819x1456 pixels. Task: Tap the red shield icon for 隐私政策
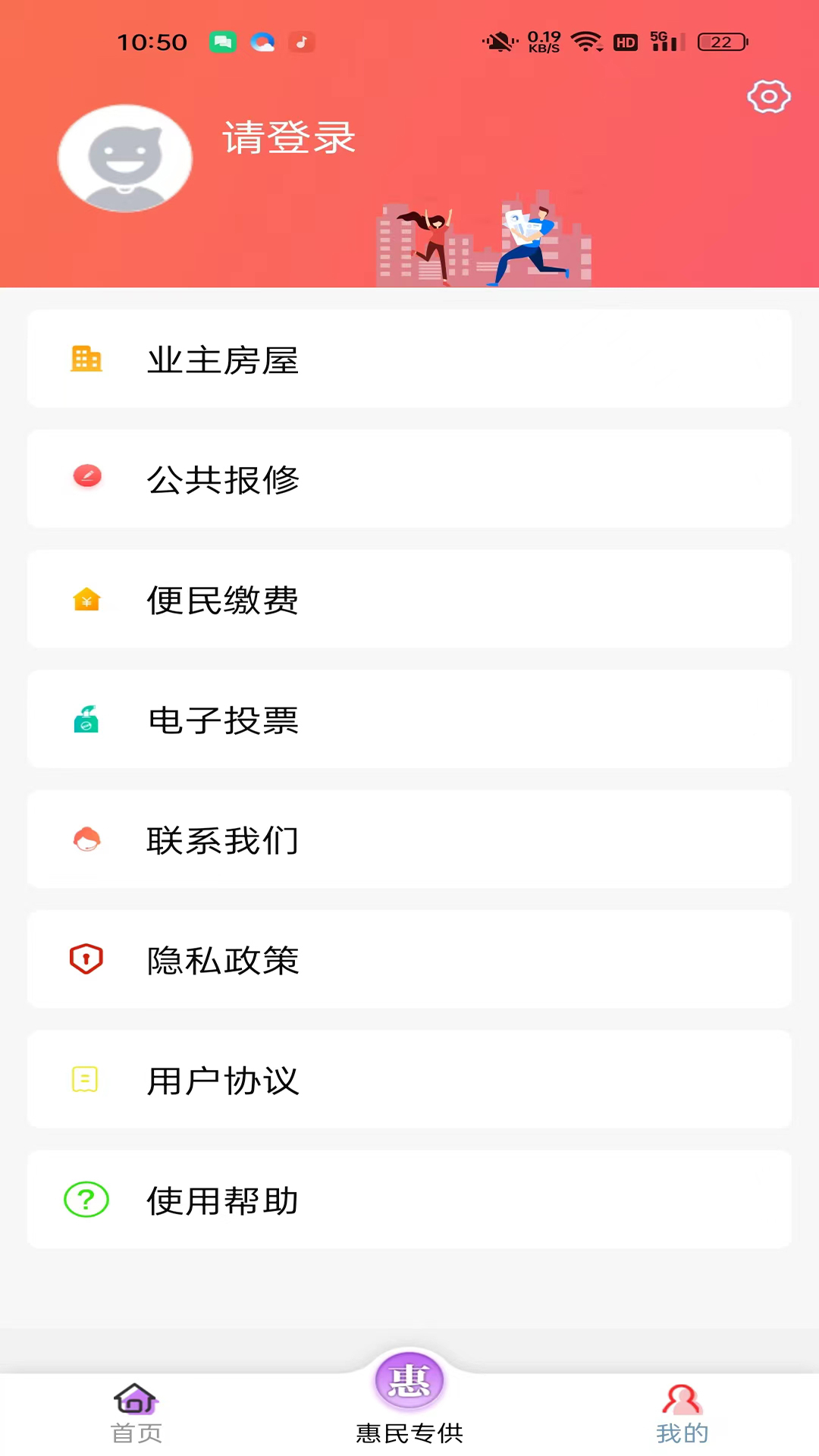point(86,959)
